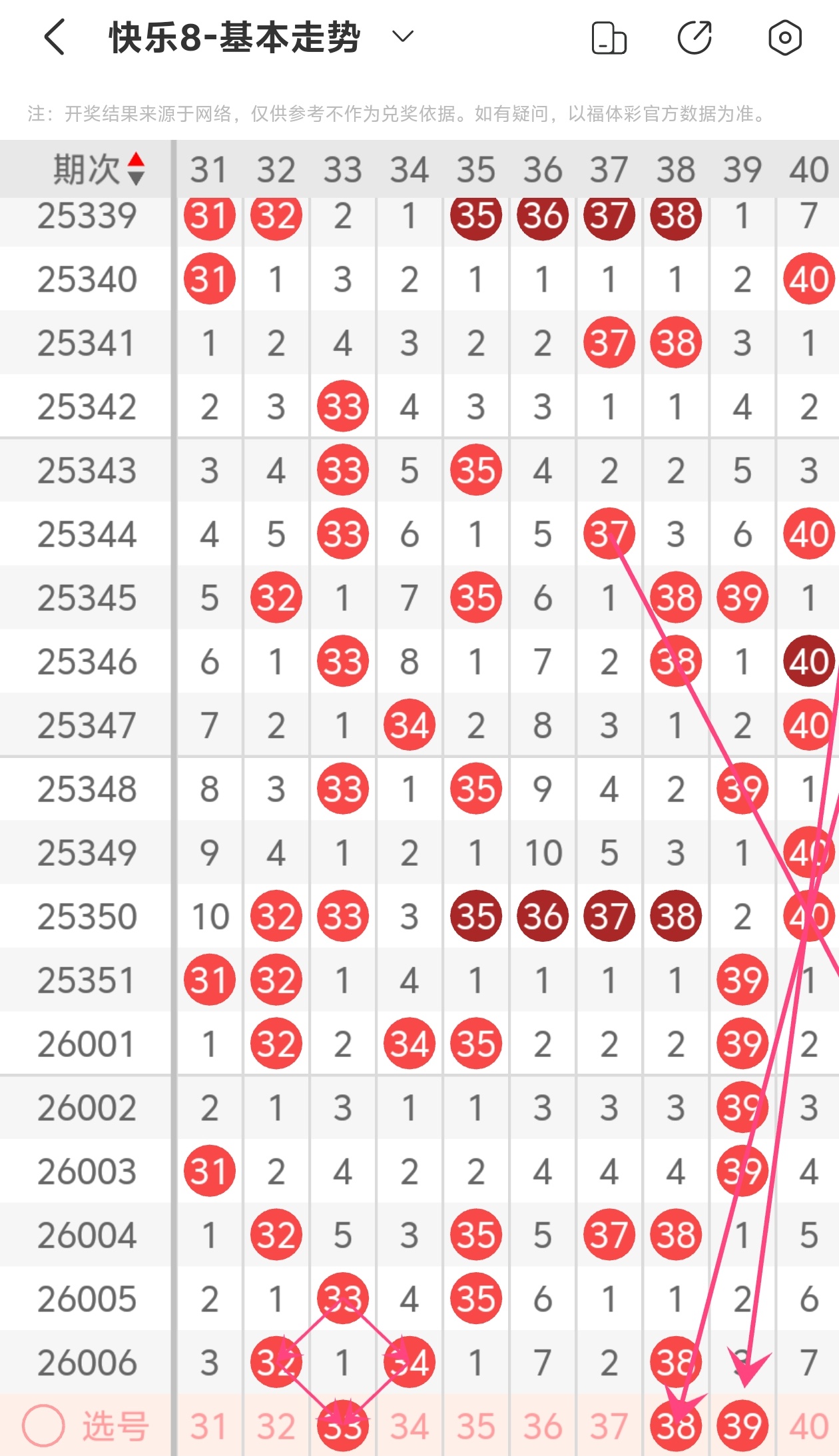Image resolution: width=839 pixels, height=1456 pixels.
Task: Select number 40 in the 选号 row
Action: [808, 1426]
